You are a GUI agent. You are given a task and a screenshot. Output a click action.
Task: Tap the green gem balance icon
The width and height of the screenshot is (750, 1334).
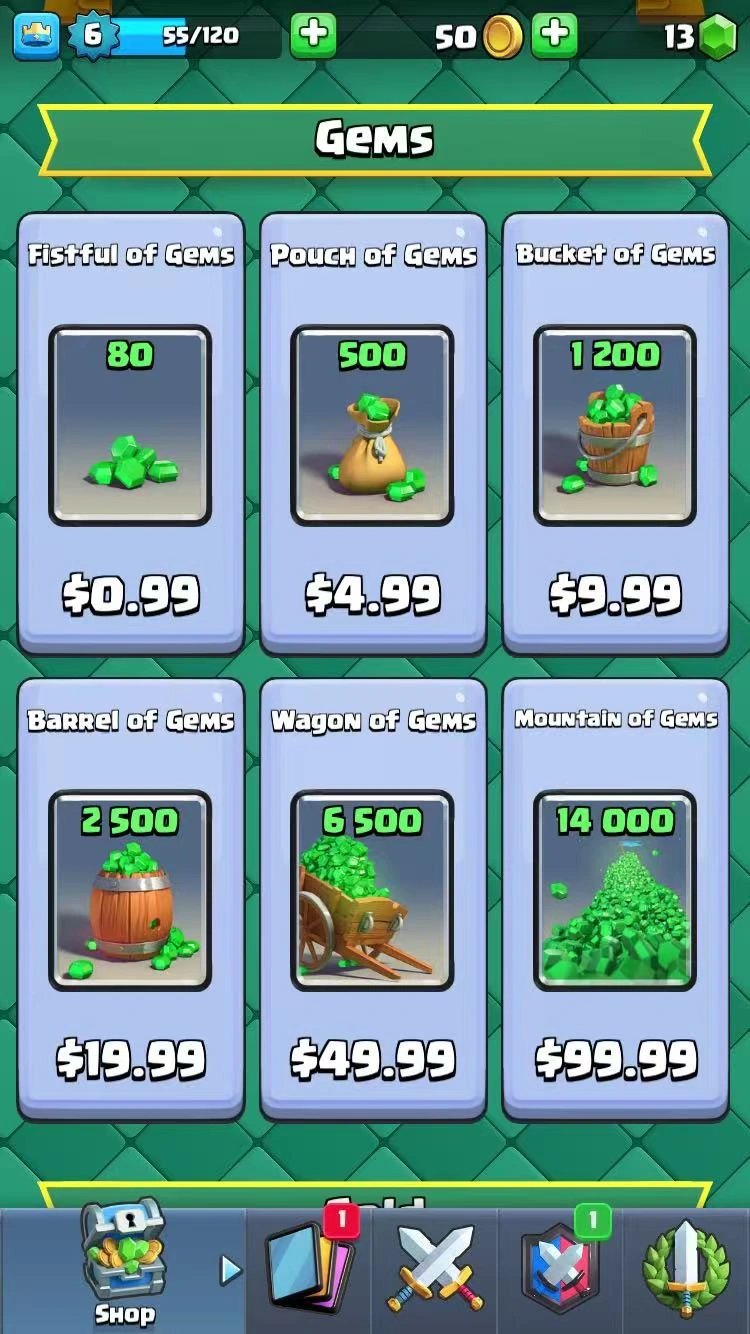pos(717,37)
